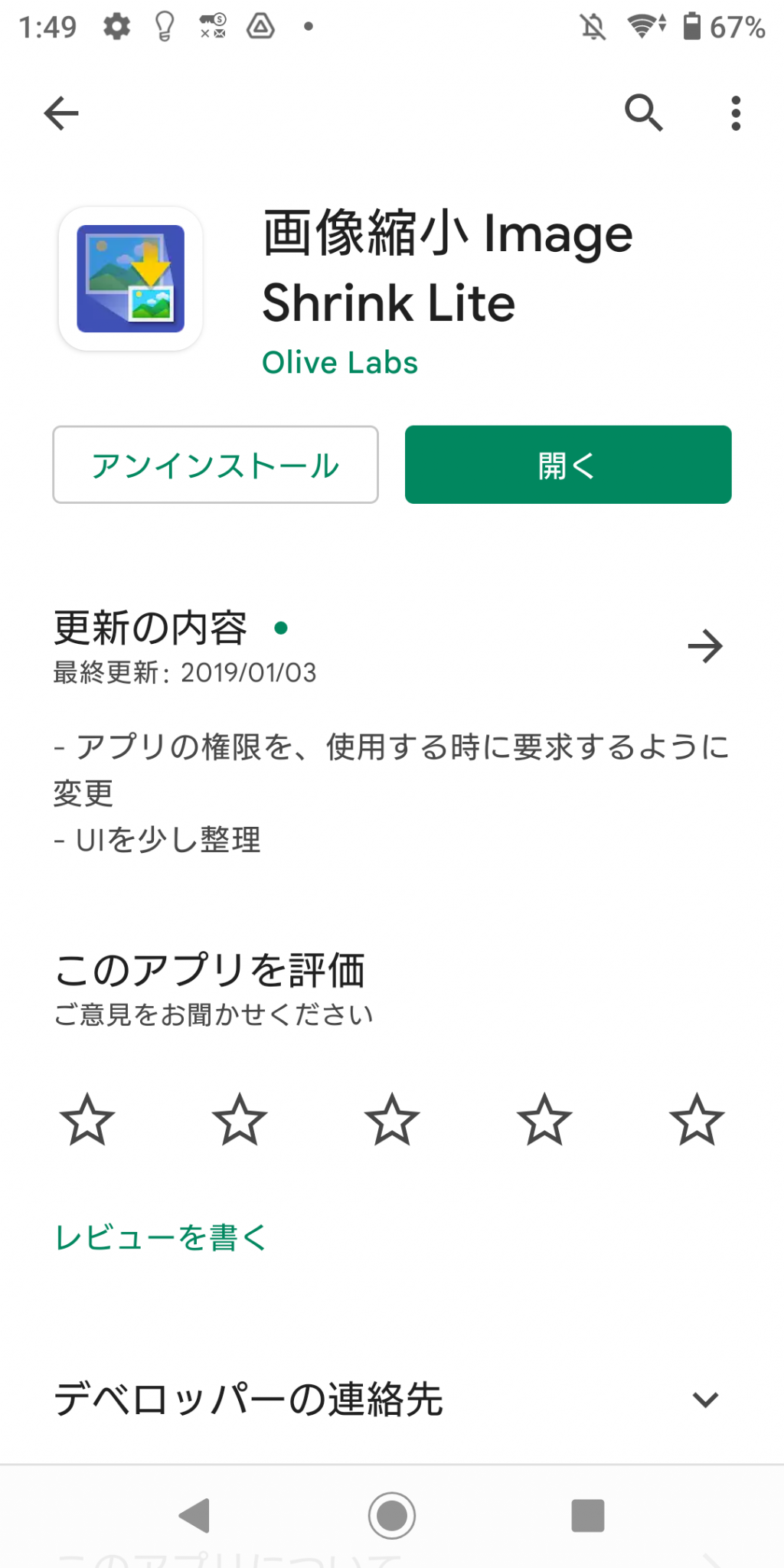Open the Play Store search
The height and width of the screenshot is (1568, 784).
pyautogui.click(x=643, y=113)
